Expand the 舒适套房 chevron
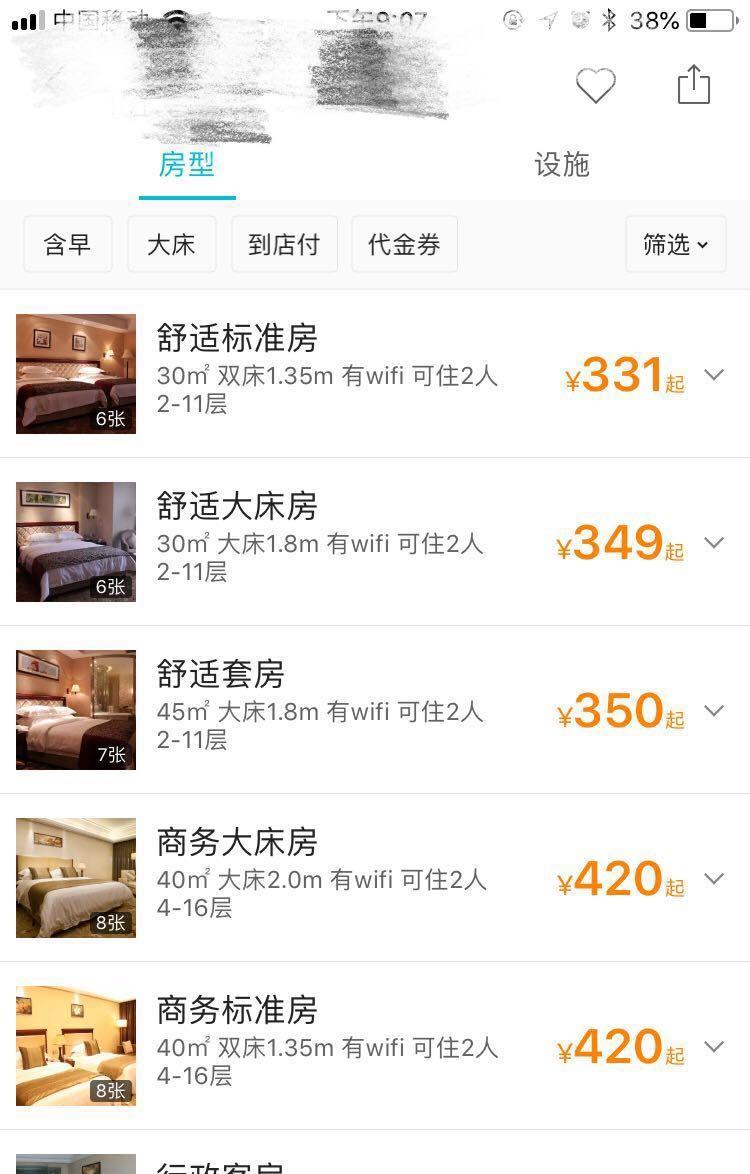The image size is (750, 1174). pos(713,711)
